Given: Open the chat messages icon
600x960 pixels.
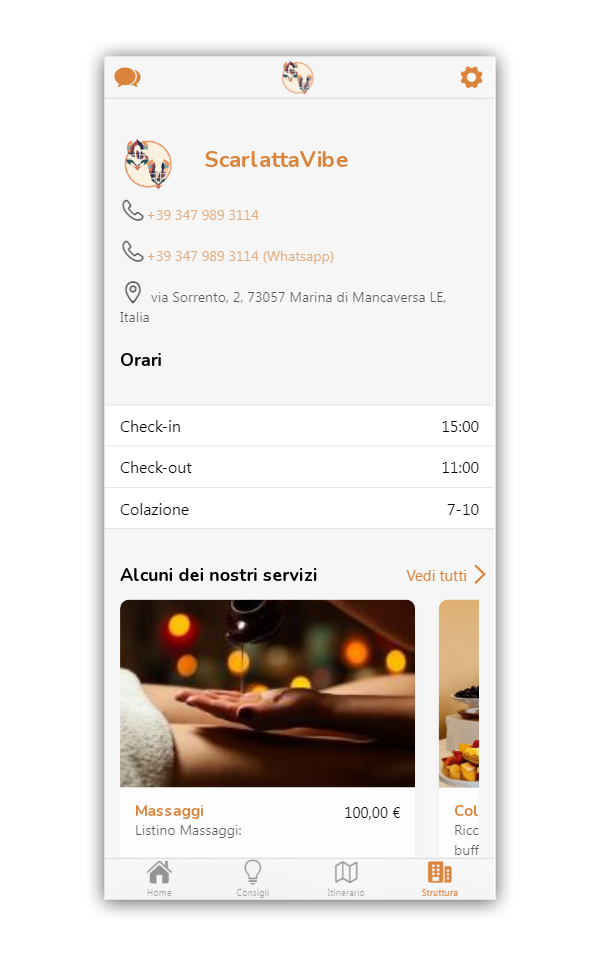Looking at the screenshot, I should 127,77.
